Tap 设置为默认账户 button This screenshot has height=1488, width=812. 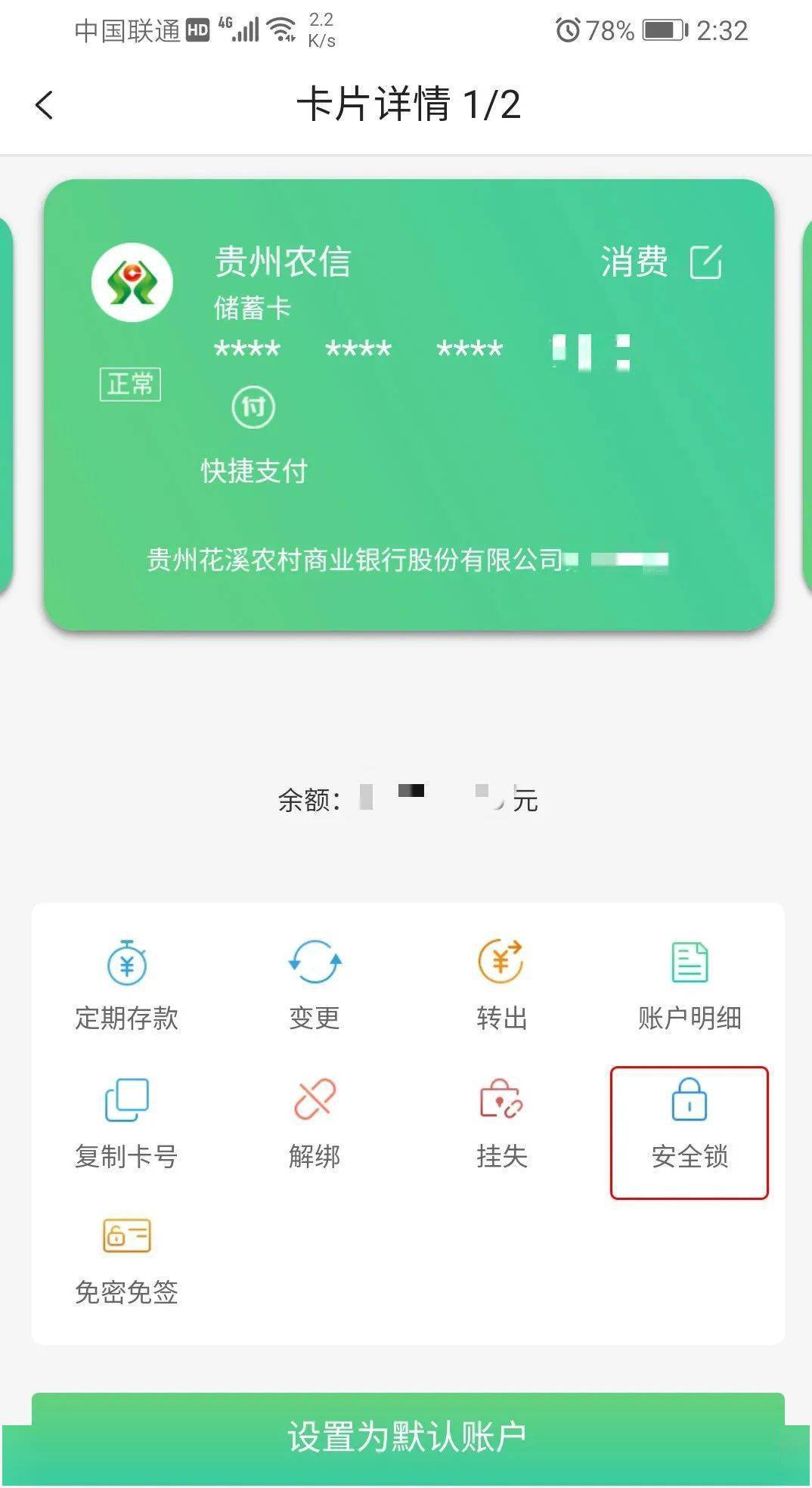[x=407, y=1437]
